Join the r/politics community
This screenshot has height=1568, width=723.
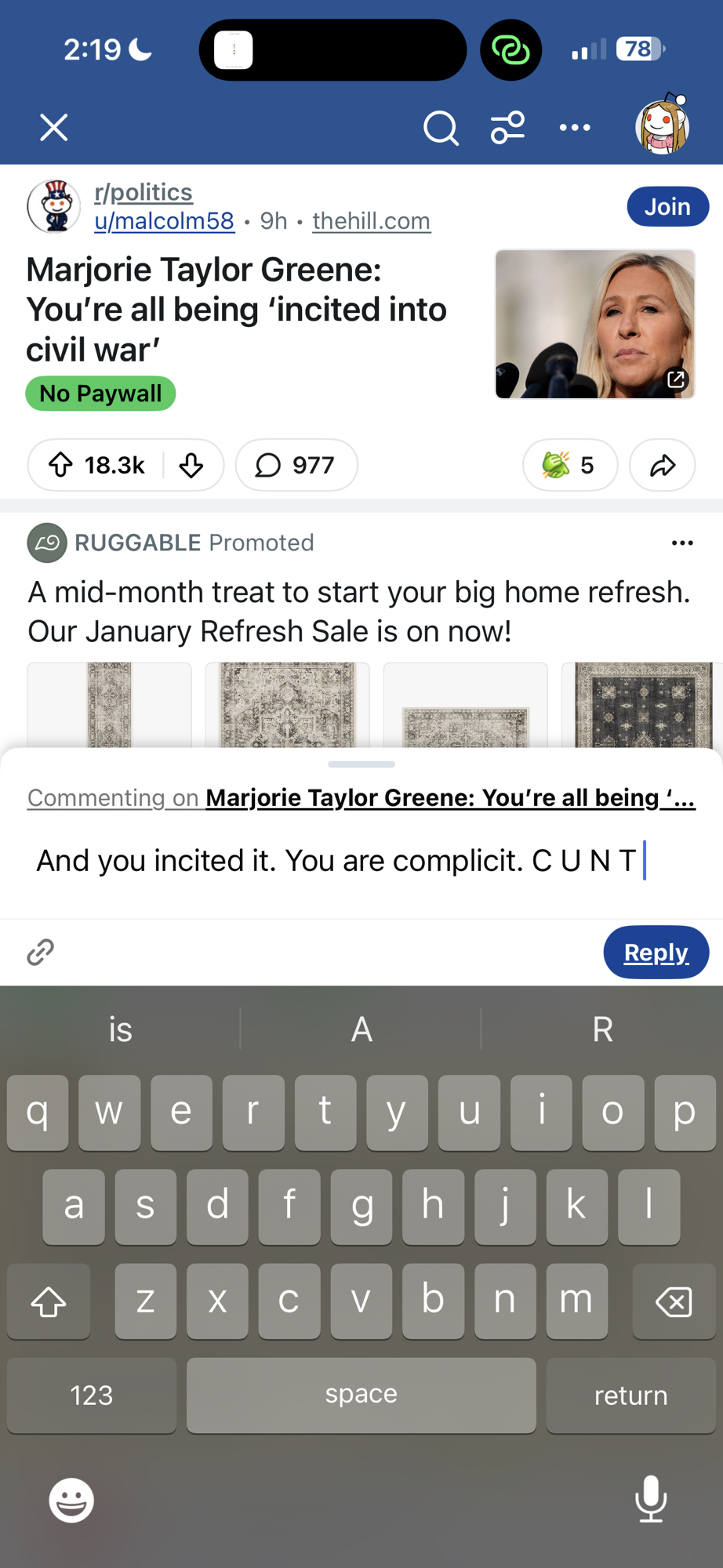pos(667,207)
